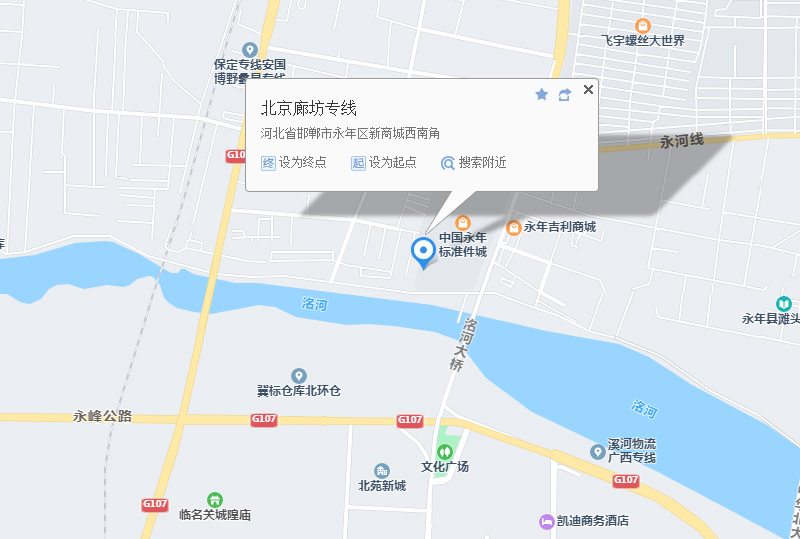This screenshot has width=800, height=539.
Task: Tap 搜索附近 to search nearby
Action: [473, 163]
